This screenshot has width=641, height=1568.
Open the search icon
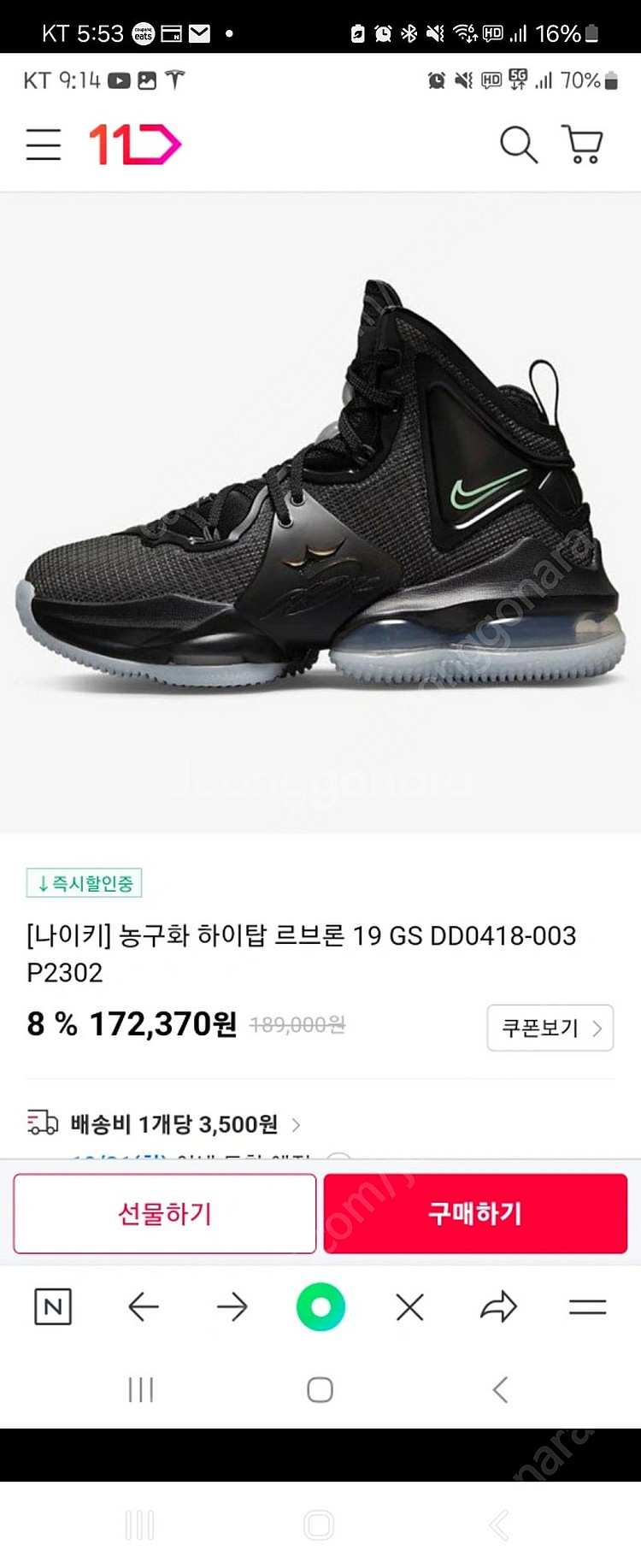518,144
